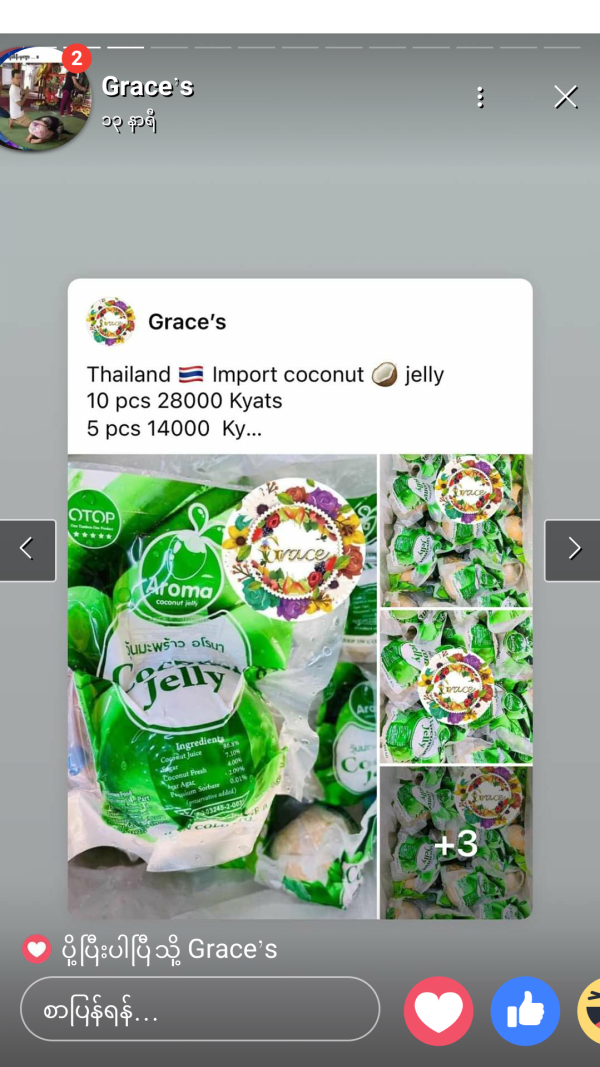Send a heart reaction
The height and width of the screenshot is (1067, 600).
coord(438,1011)
